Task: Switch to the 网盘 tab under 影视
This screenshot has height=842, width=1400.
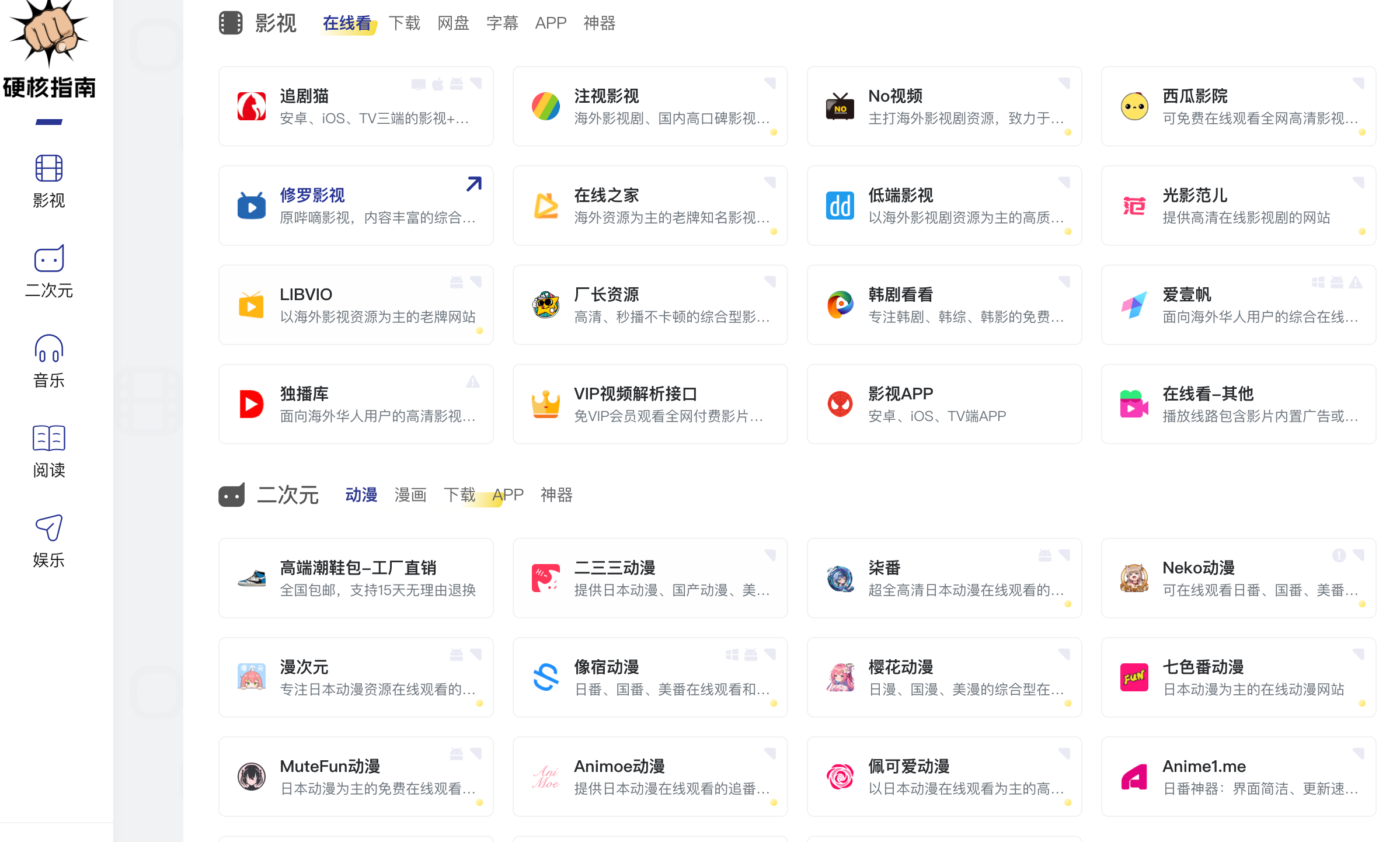Action: 453,23
